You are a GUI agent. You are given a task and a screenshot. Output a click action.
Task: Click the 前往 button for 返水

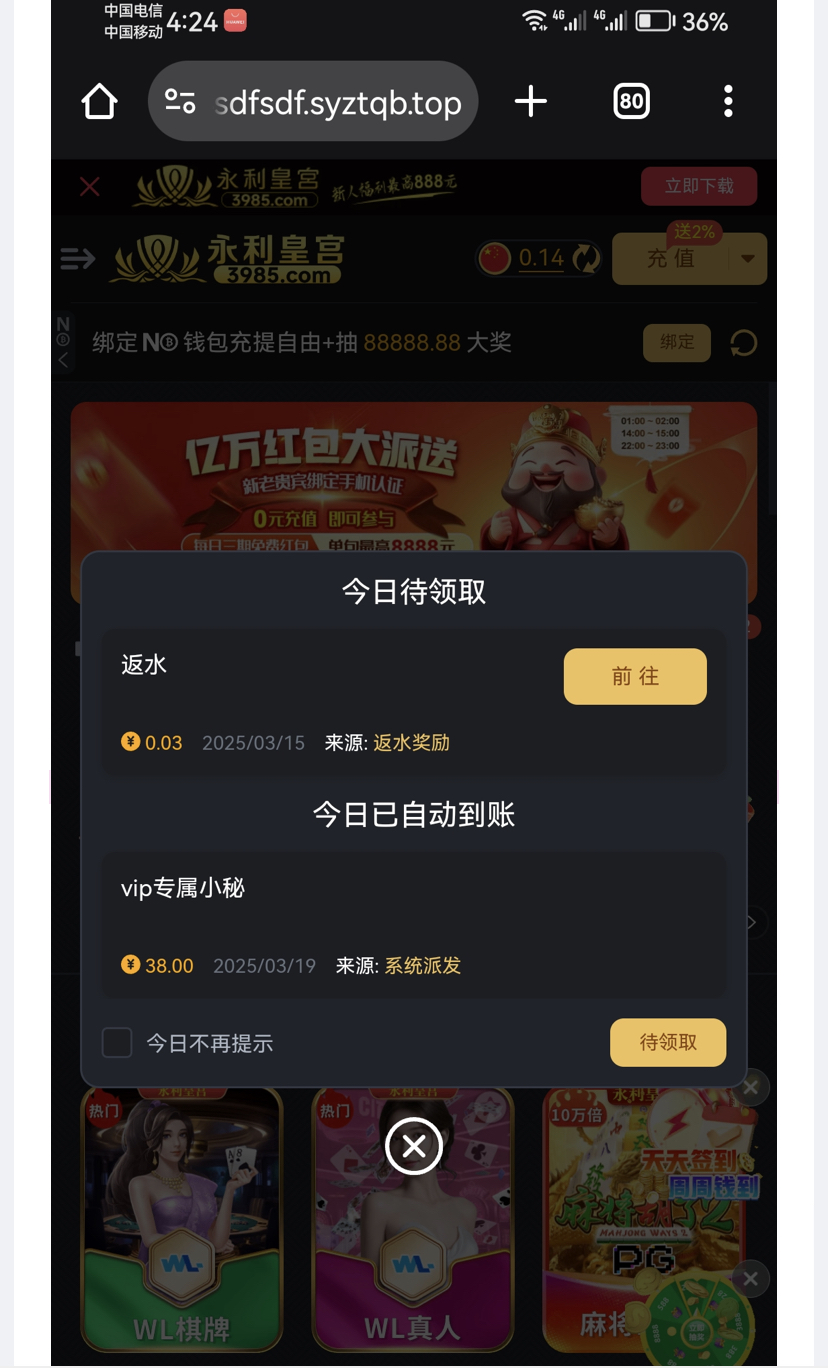click(x=634, y=675)
